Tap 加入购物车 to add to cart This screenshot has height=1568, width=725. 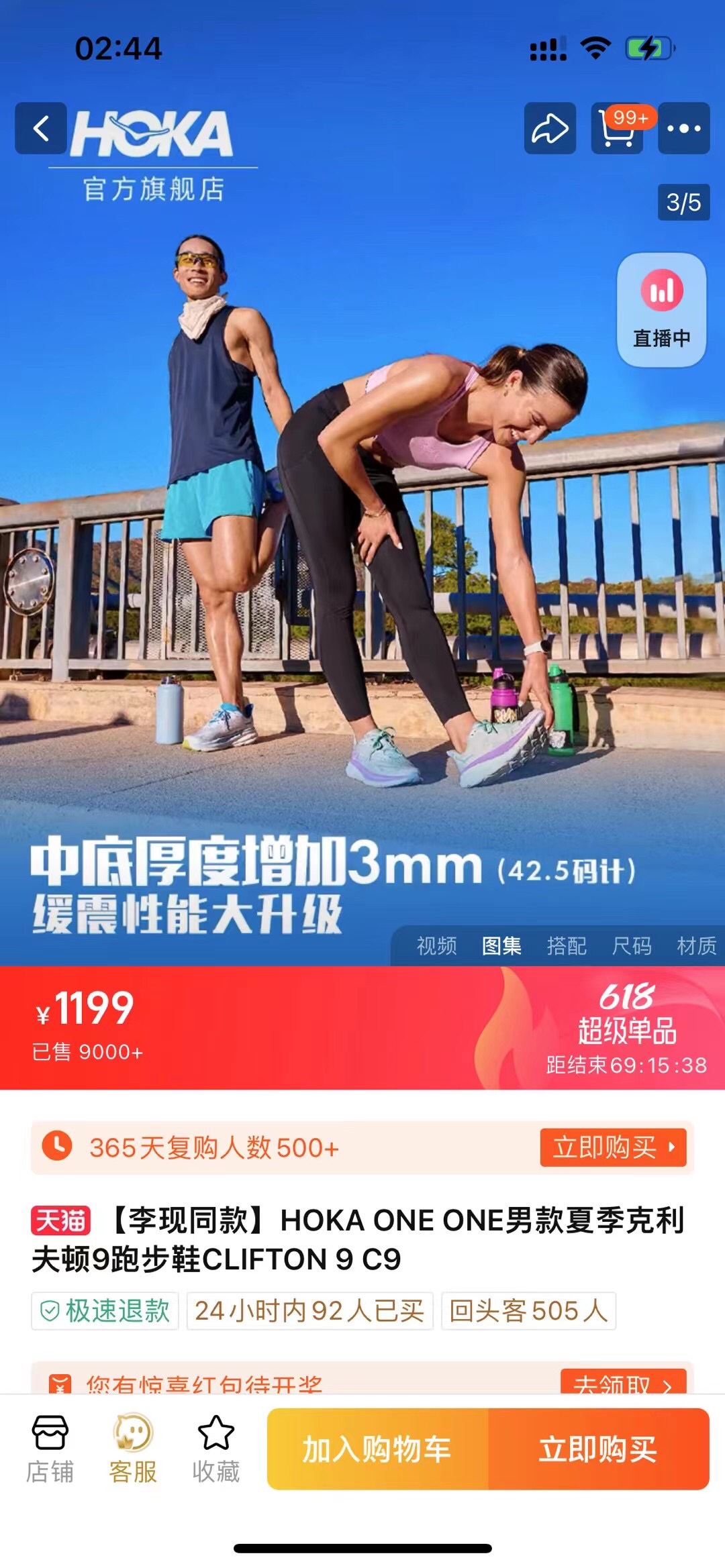point(377,1449)
